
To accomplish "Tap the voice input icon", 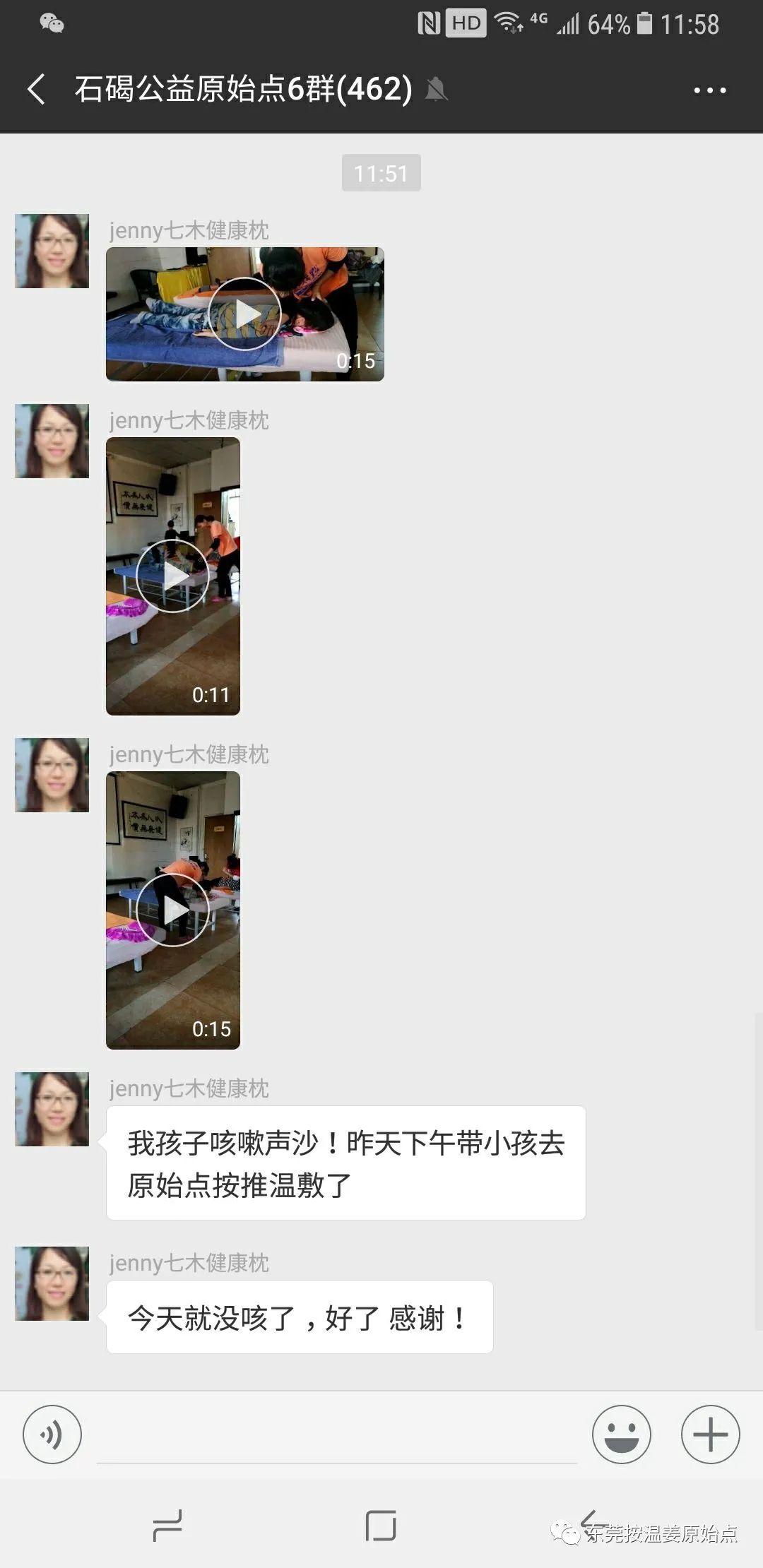I will (52, 1435).
